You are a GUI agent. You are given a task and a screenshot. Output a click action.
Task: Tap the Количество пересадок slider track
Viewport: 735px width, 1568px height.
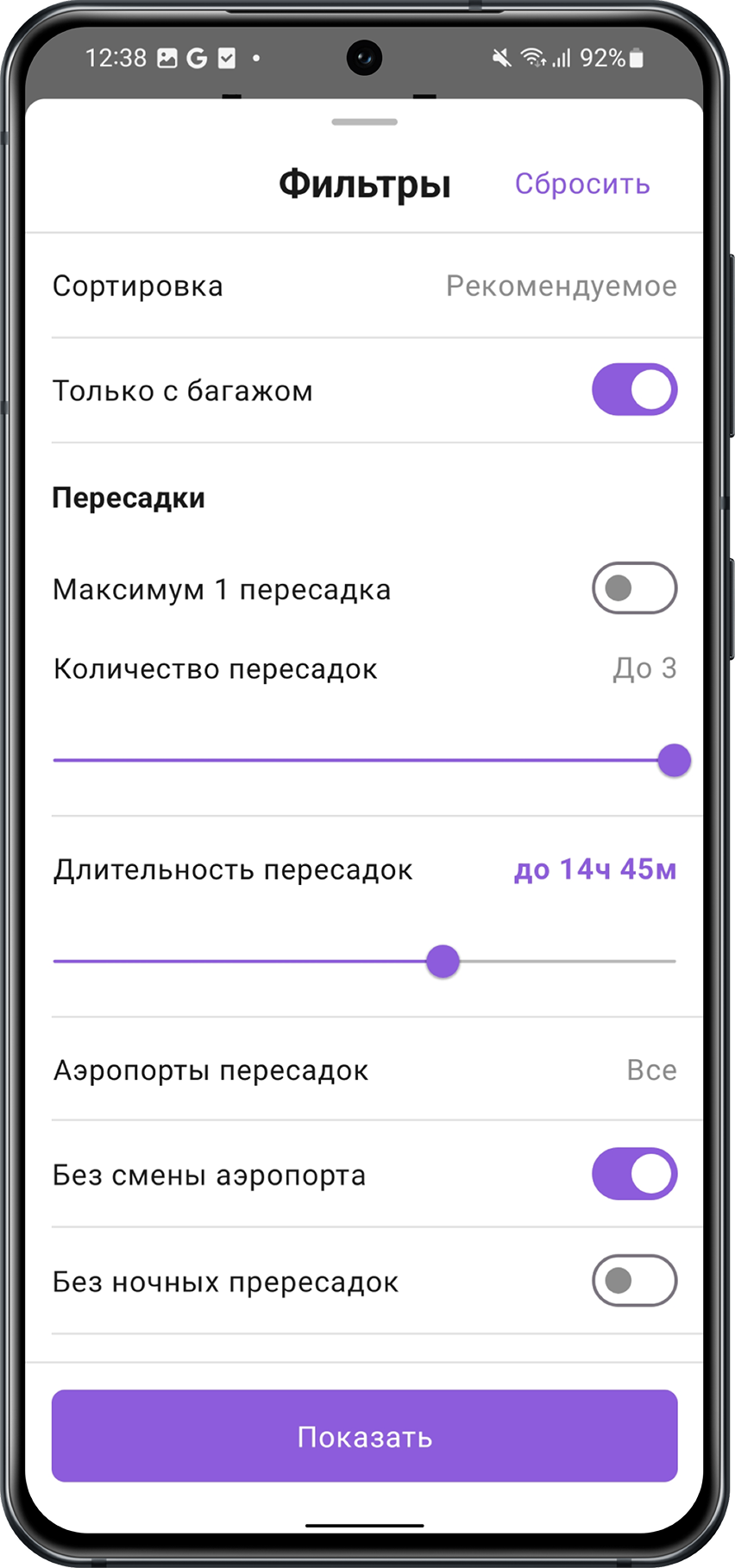pos(362,761)
